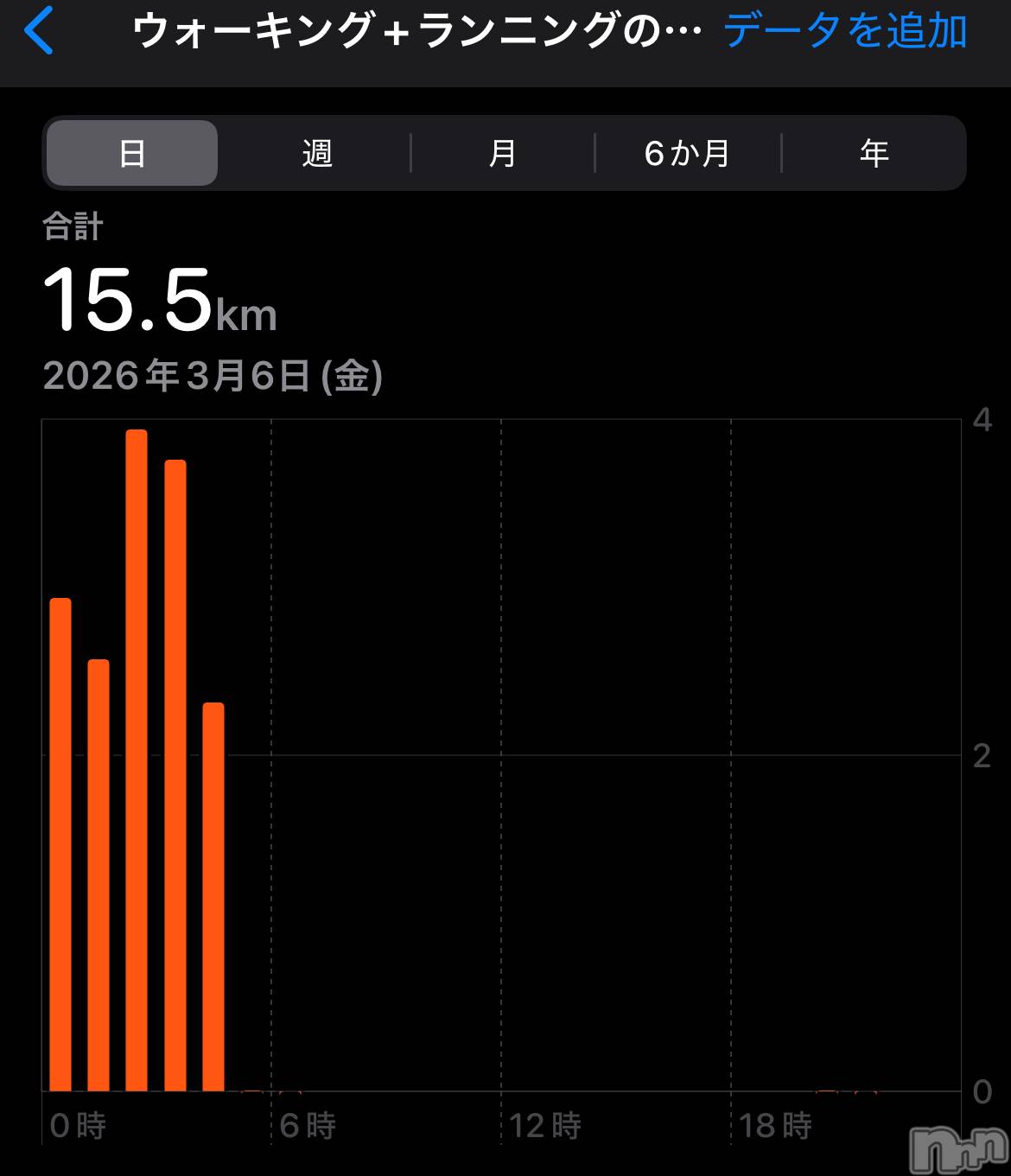
Task: Go back using the blue arrow
Action: click(39, 31)
